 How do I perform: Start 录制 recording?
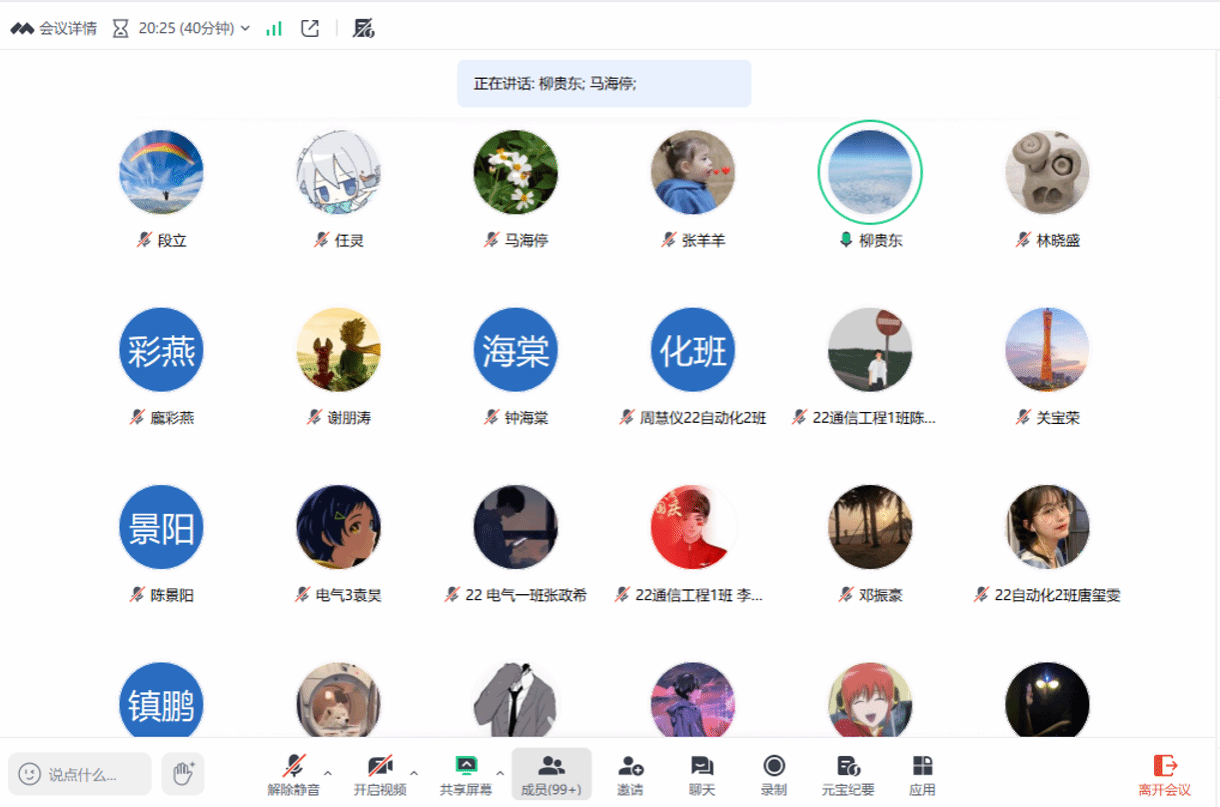point(773,775)
